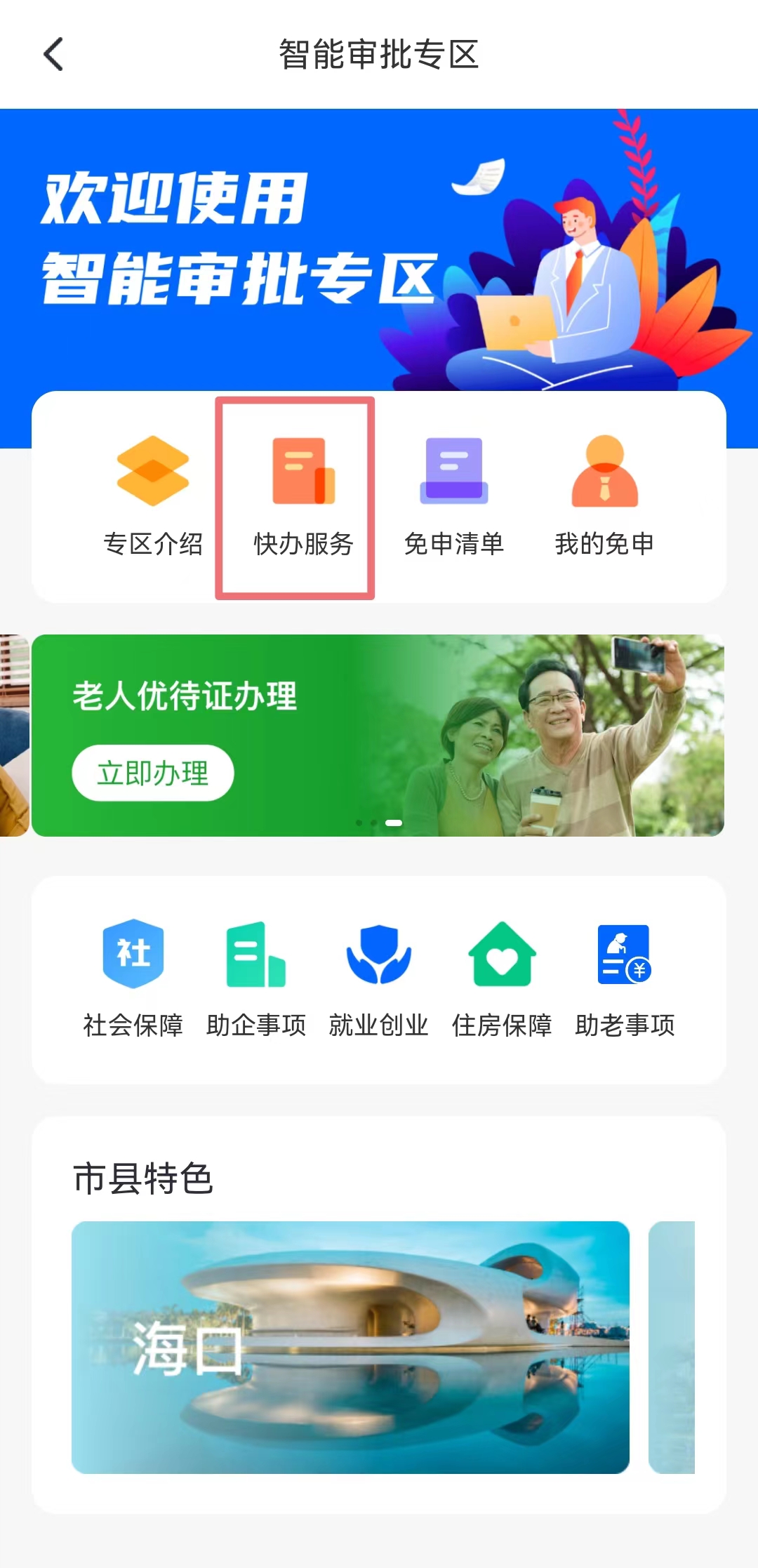Tap 立即办理 on elderly card banner
Viewport: 758px width, 1568px height.
(x=152, y=773)
